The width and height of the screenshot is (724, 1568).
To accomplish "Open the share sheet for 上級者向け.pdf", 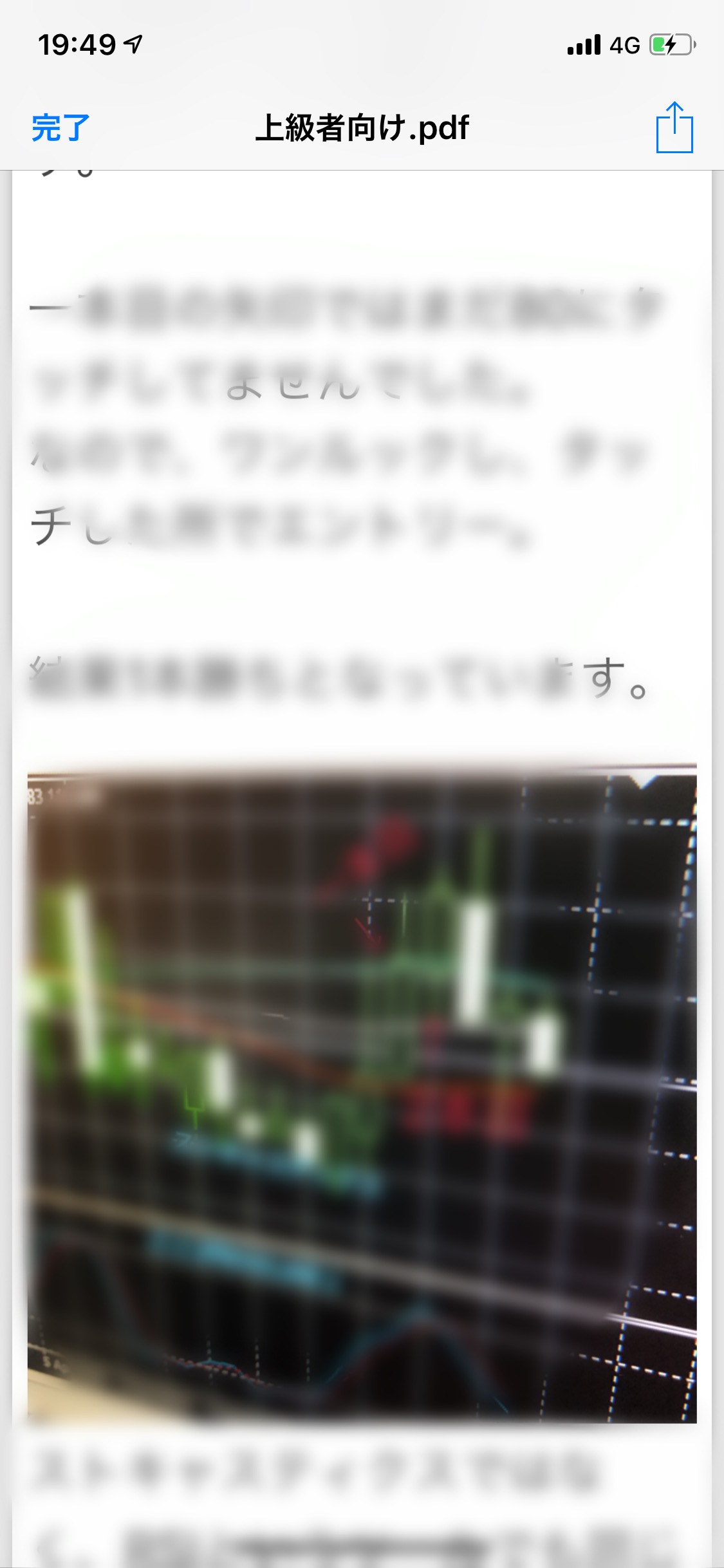I will point(674,127).
